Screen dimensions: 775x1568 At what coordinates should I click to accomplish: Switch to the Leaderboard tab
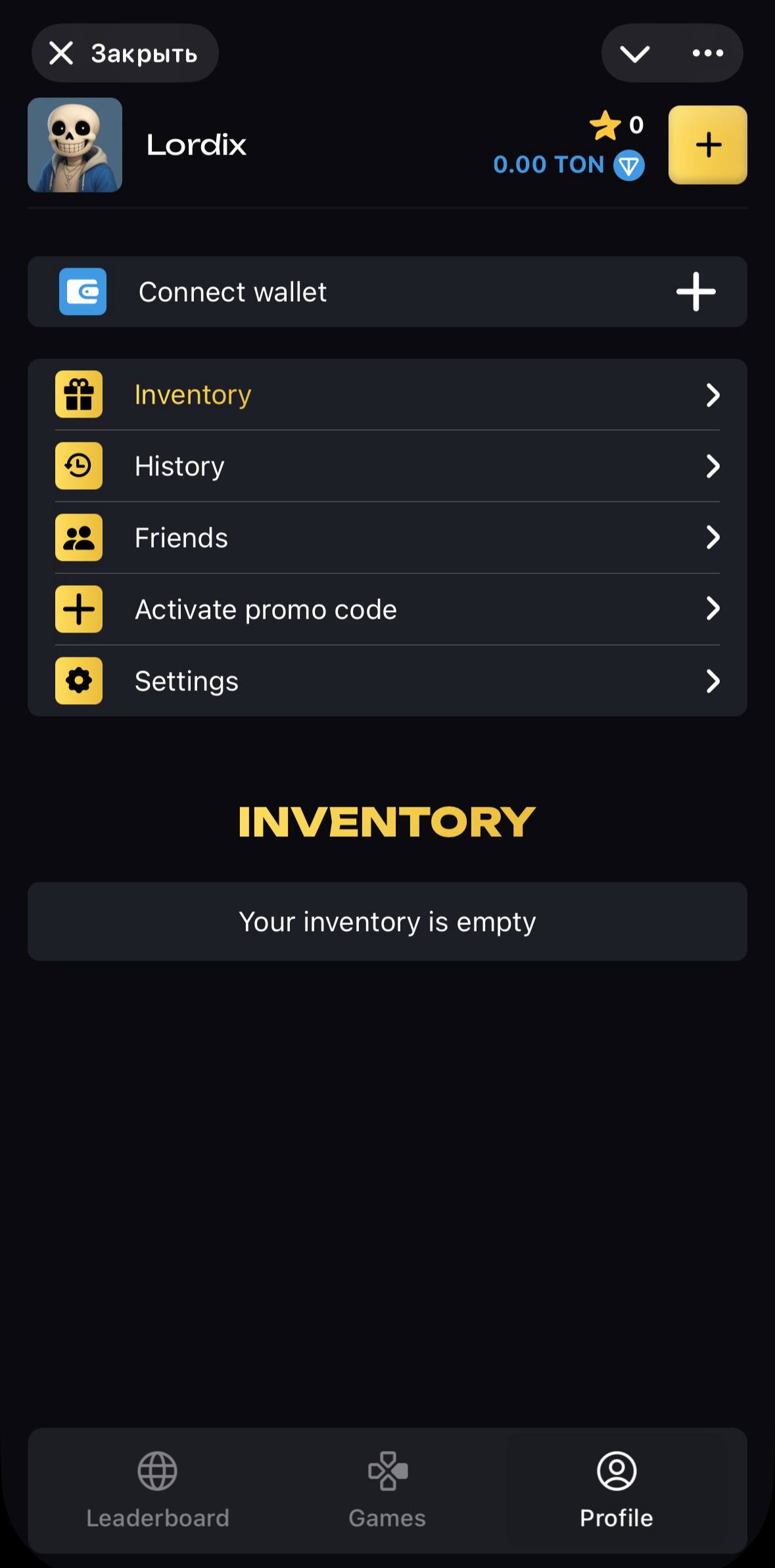click(157, 1492)
